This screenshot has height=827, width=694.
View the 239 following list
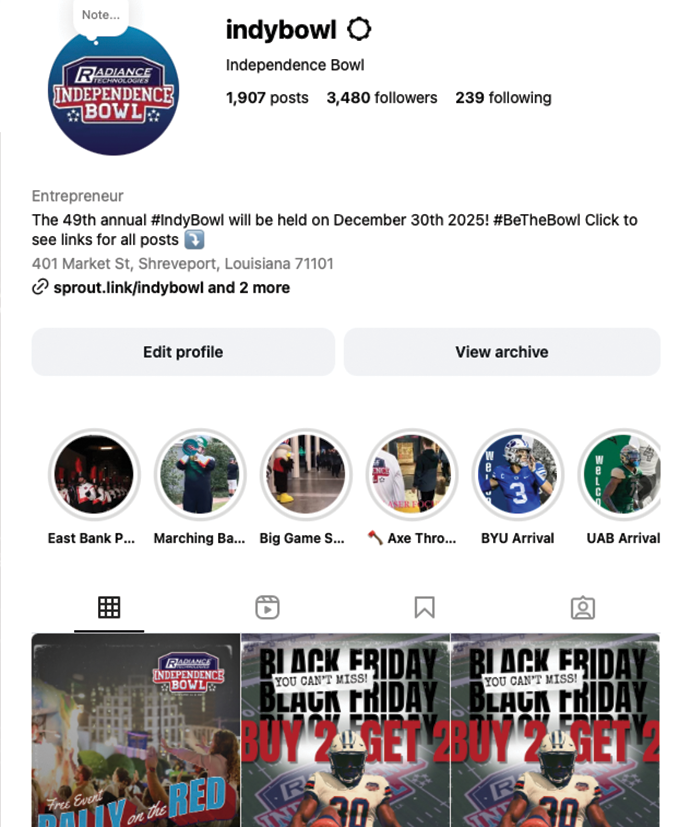503,98
